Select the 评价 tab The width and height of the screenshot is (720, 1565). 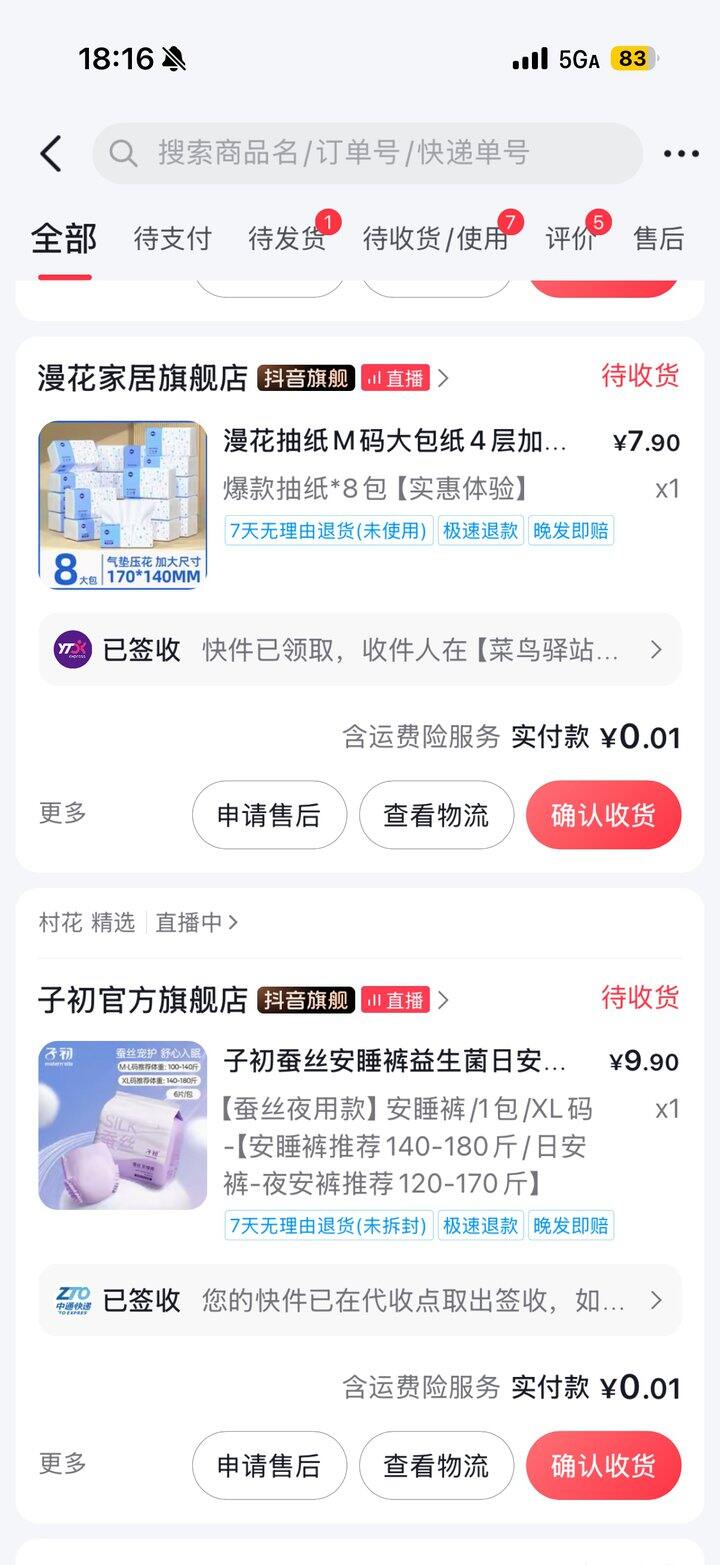coord(570,239)
